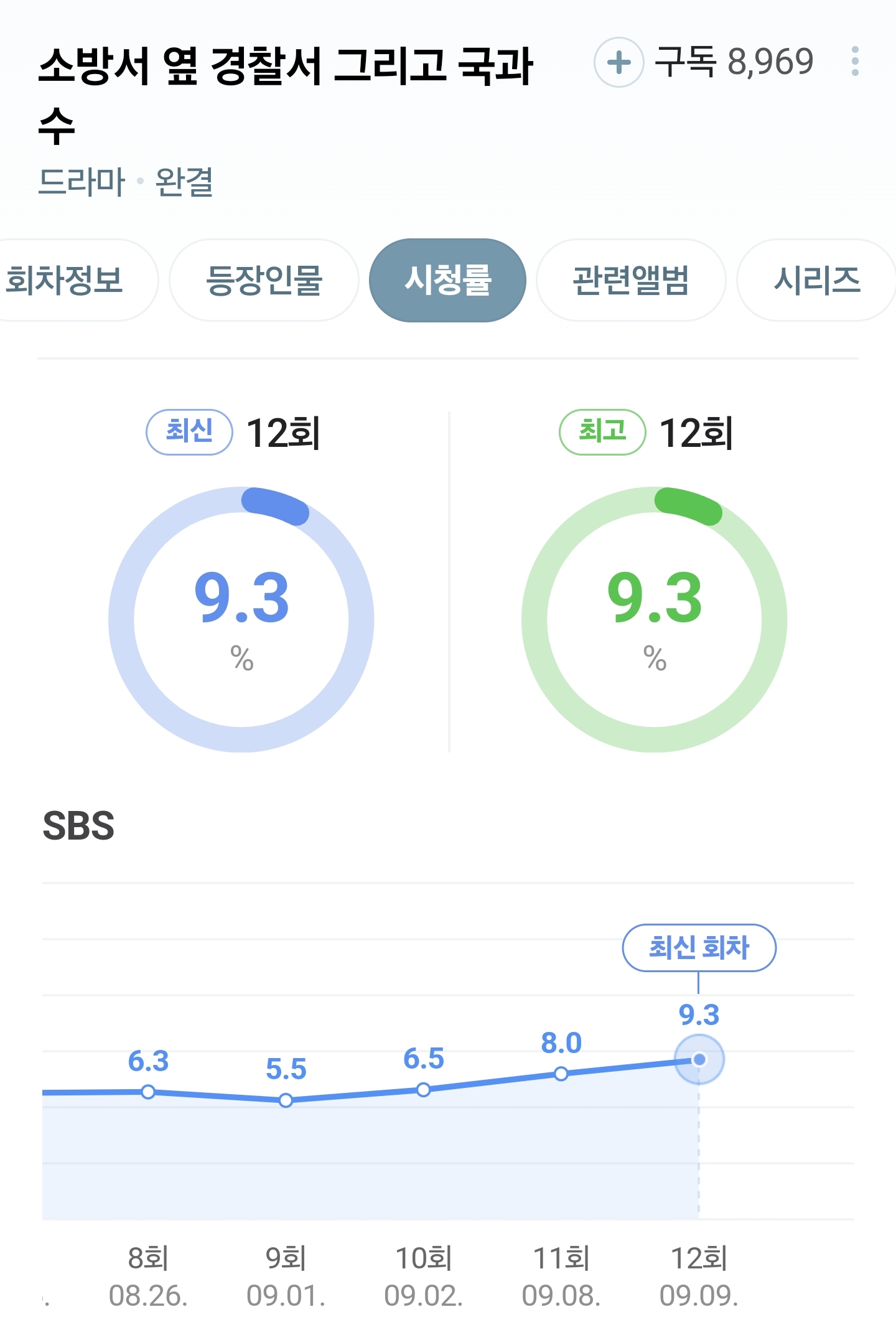Viewport: 896px width, 1340px height.
Task: Select the 8회 point on the rating graph
Action: click(148, 1092)
